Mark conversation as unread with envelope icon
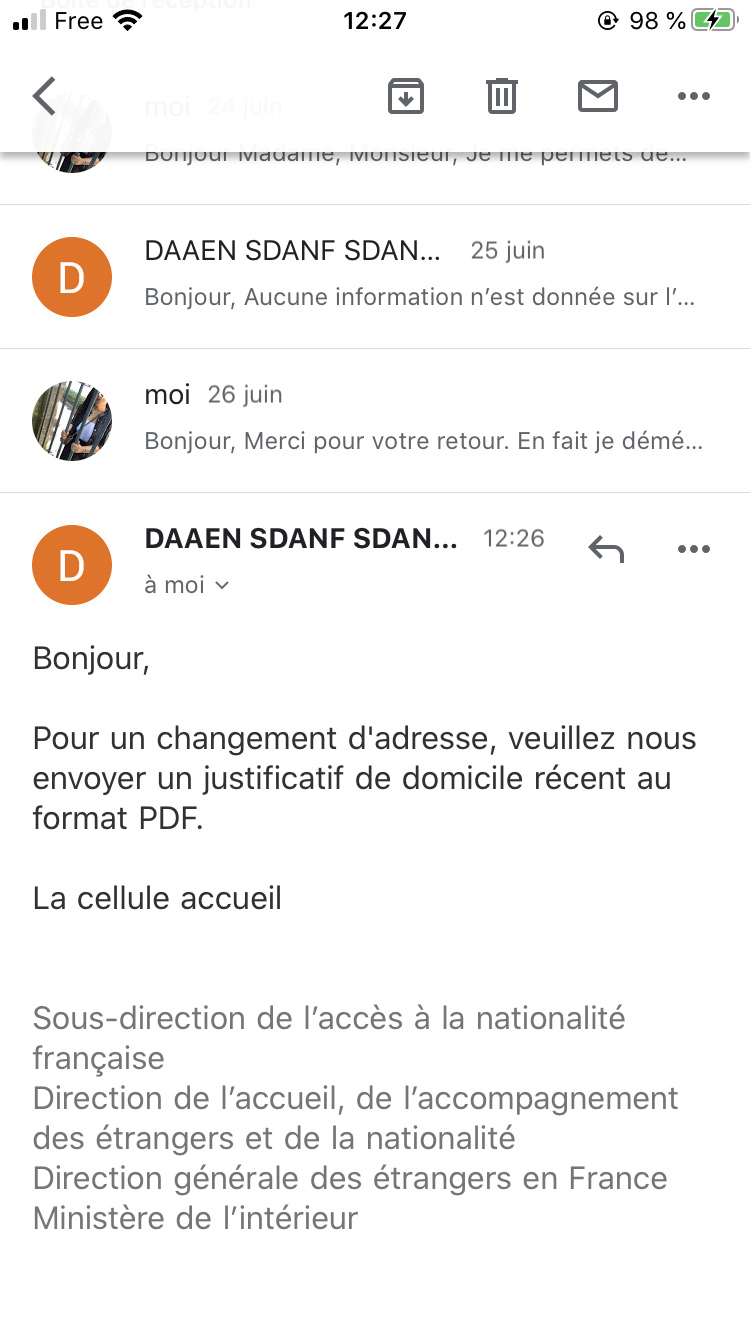 598,96
